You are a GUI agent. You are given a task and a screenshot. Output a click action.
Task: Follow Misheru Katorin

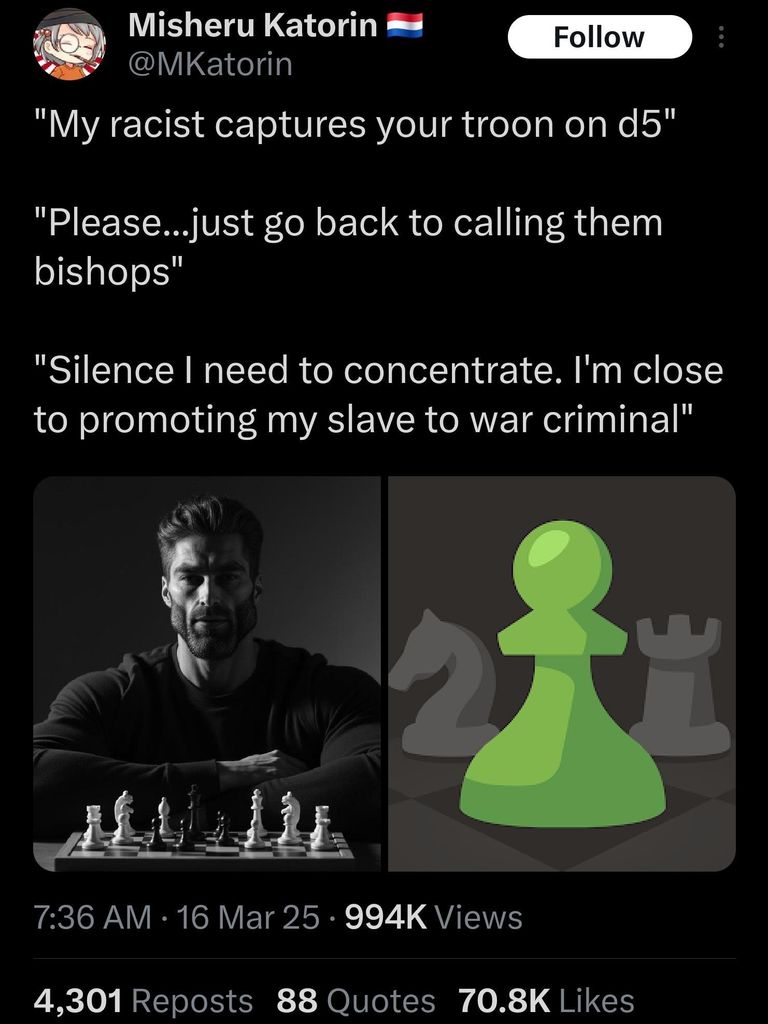coord(599,38)
